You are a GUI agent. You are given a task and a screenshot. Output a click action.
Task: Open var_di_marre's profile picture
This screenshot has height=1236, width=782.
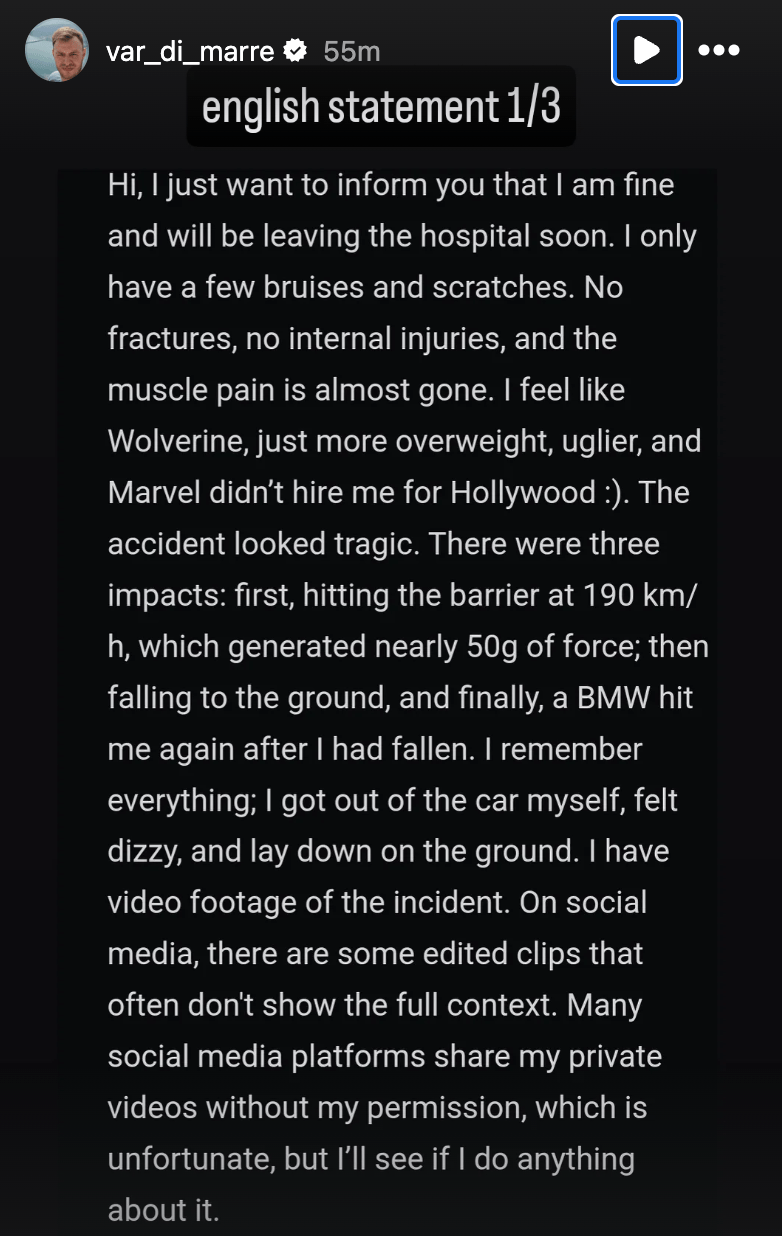57,50
